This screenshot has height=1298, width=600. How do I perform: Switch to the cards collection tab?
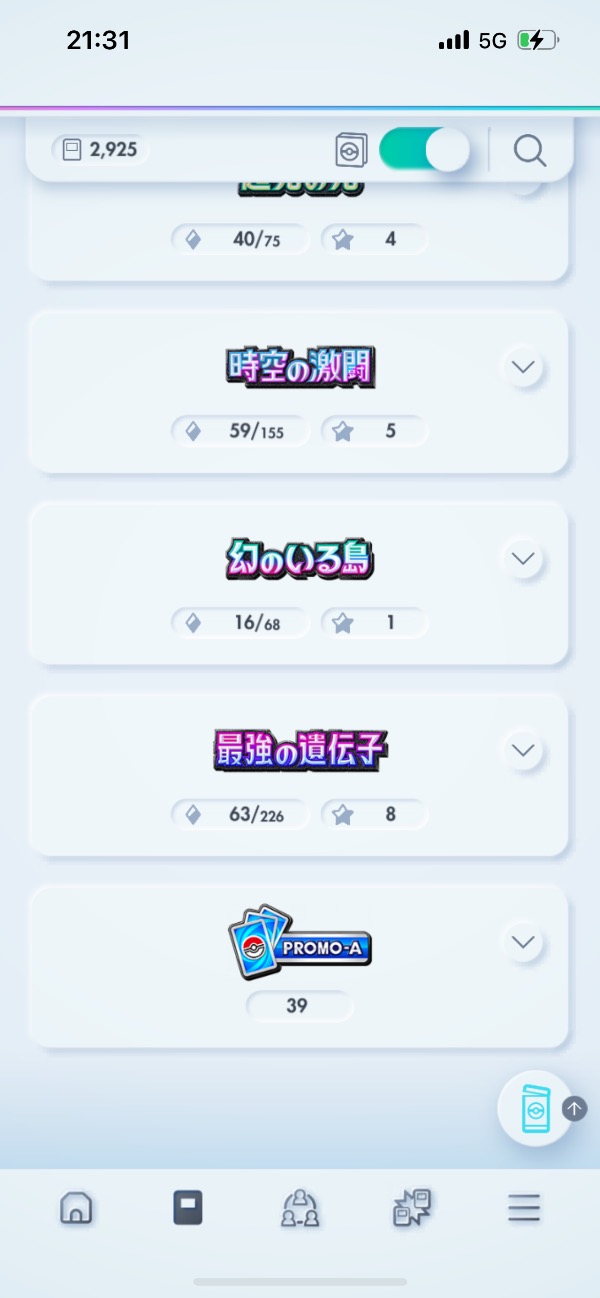click(x=188, y=1208)
